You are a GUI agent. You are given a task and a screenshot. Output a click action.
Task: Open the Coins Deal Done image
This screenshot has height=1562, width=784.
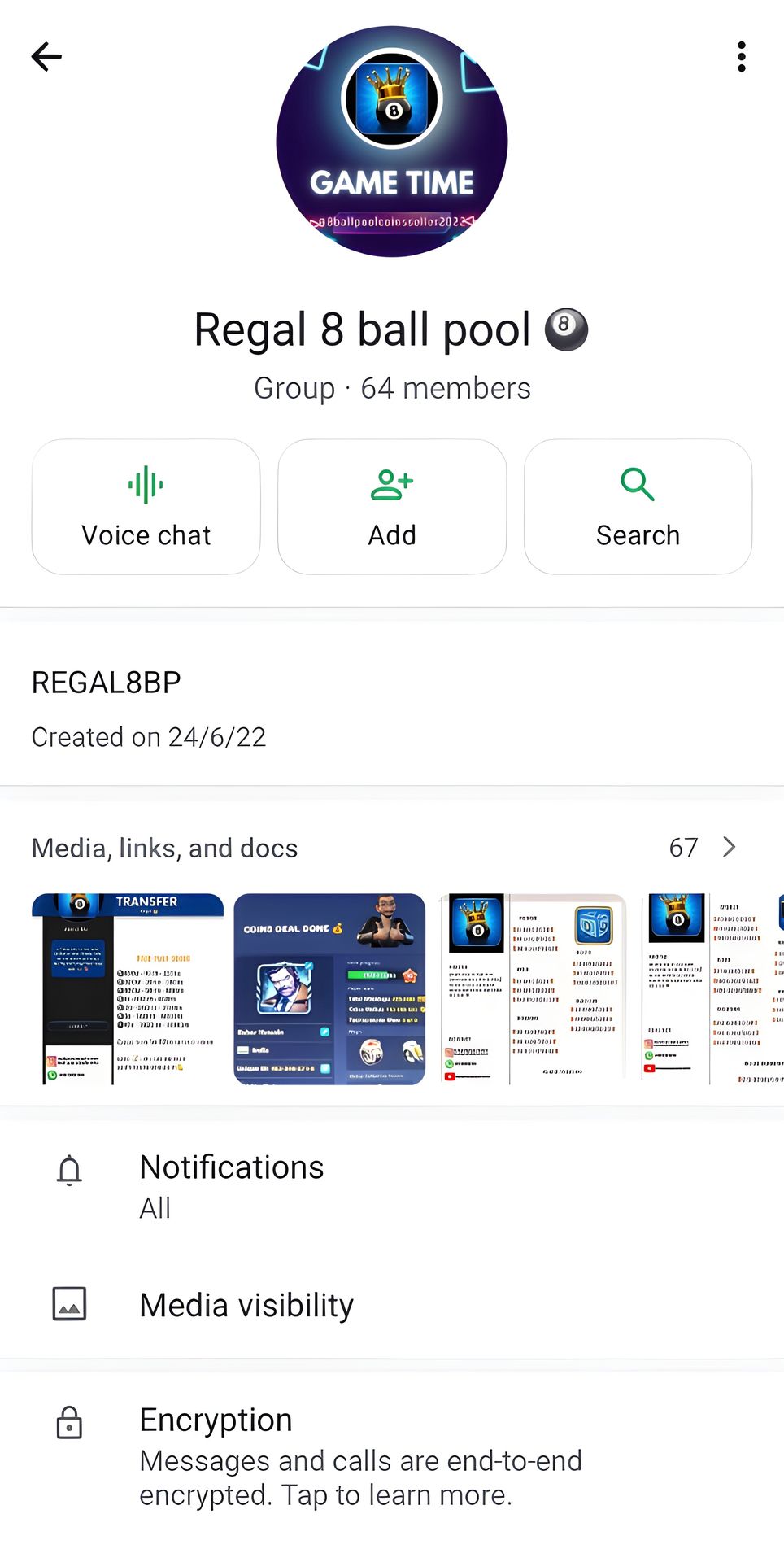tap(329, 988)
